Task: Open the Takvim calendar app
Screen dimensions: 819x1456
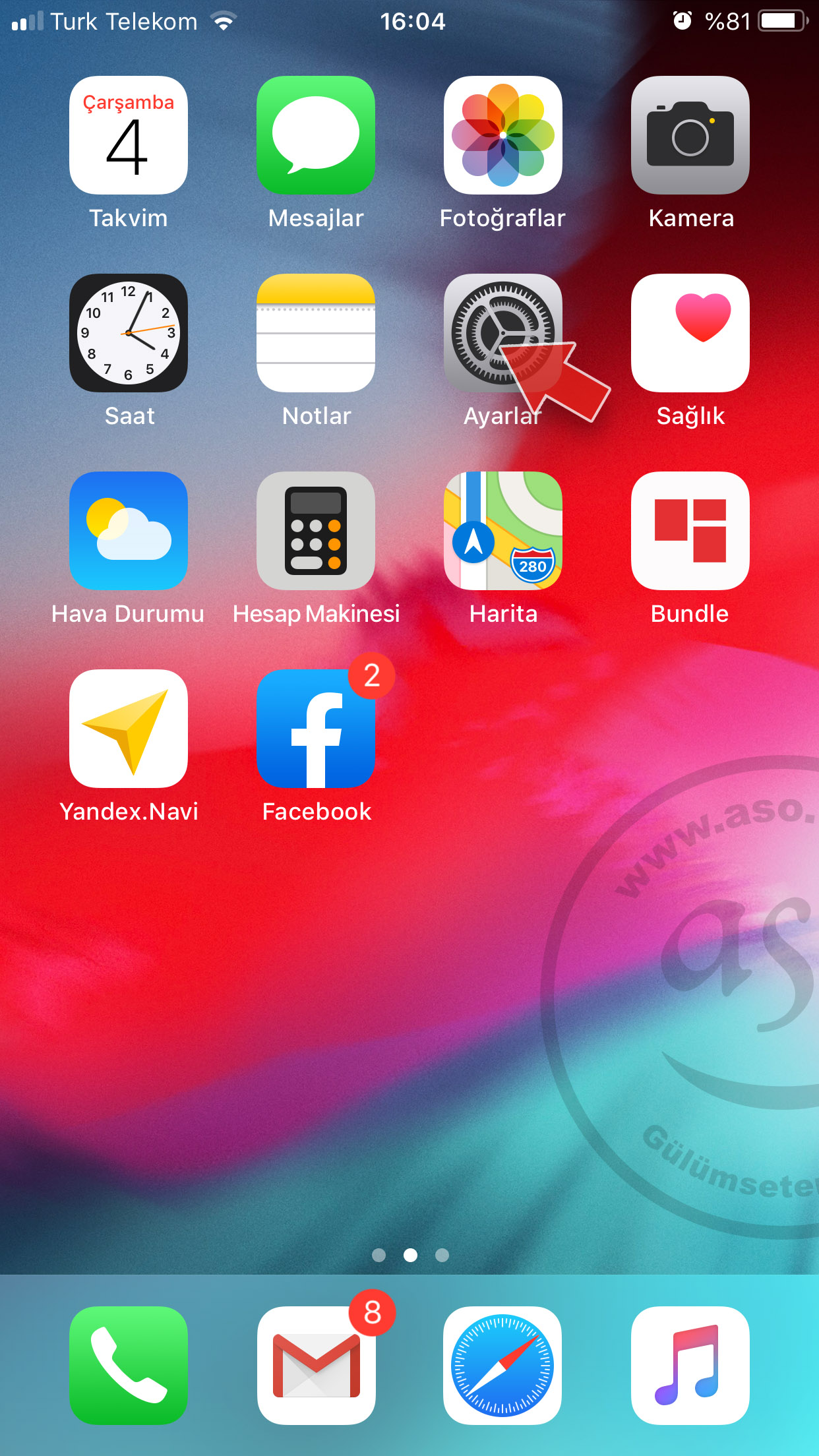Action: [x=129, y=135]
